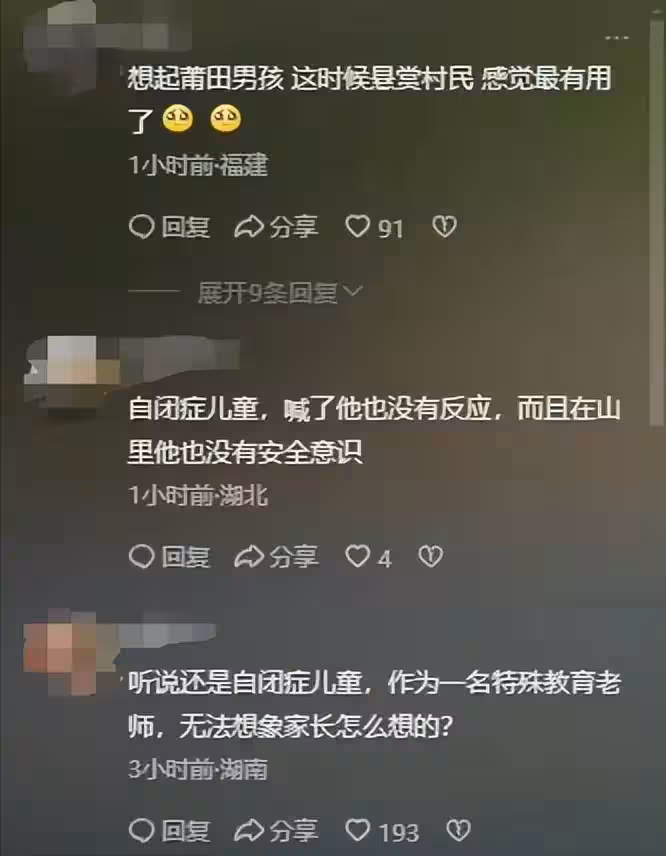Viewport: 666px width, 856px height.
Task: Dislike the comment from 湖南
Action: (458, 830)
